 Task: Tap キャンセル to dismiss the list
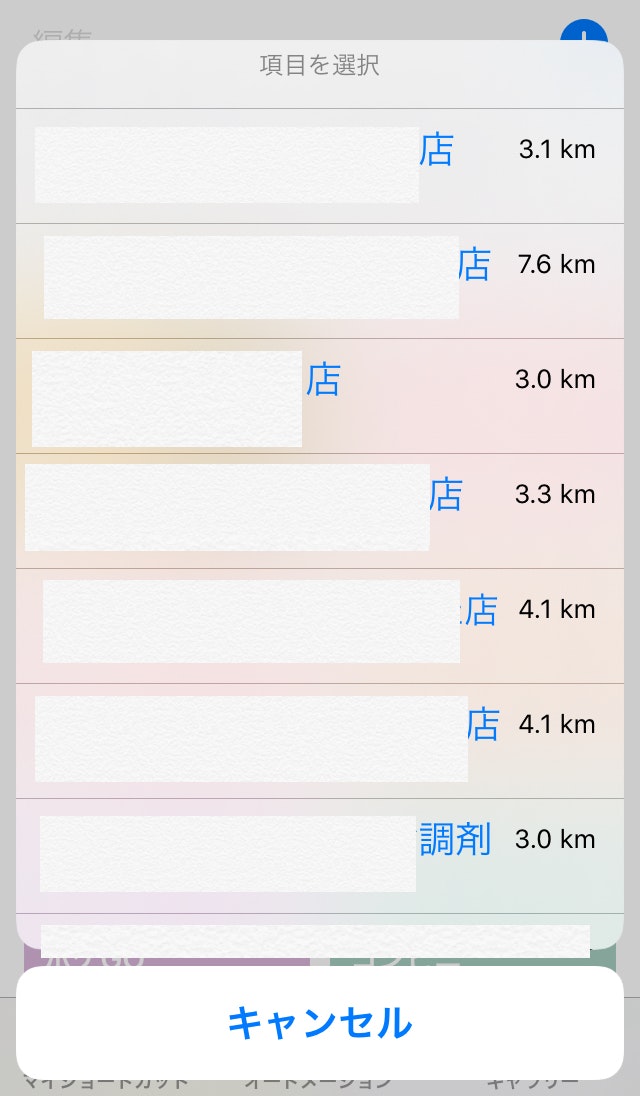320,1022
